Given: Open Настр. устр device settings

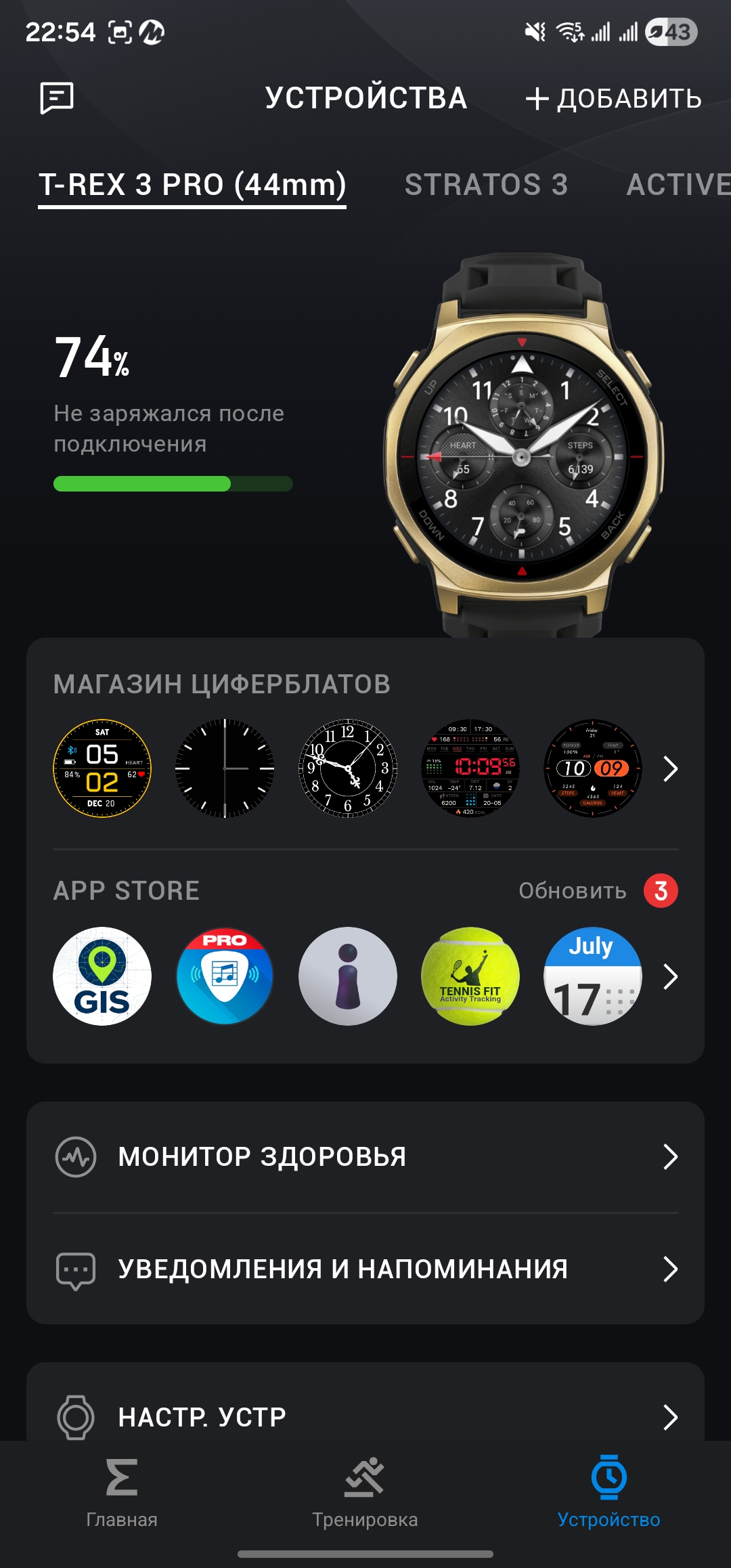Looking at the screenshot, I should point(365,1416).
